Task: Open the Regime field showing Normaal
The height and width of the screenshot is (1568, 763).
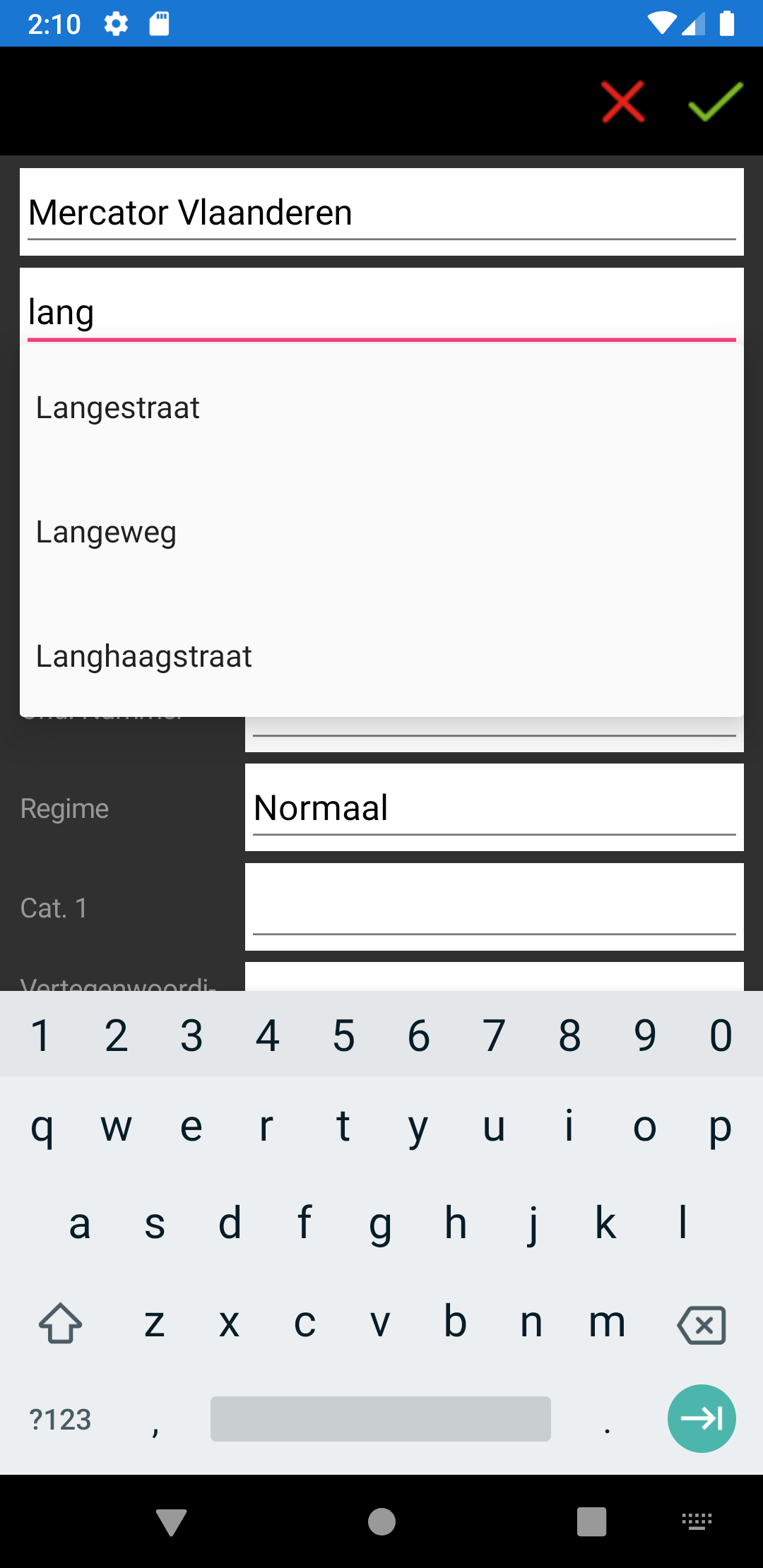Action: pos(494,808)
